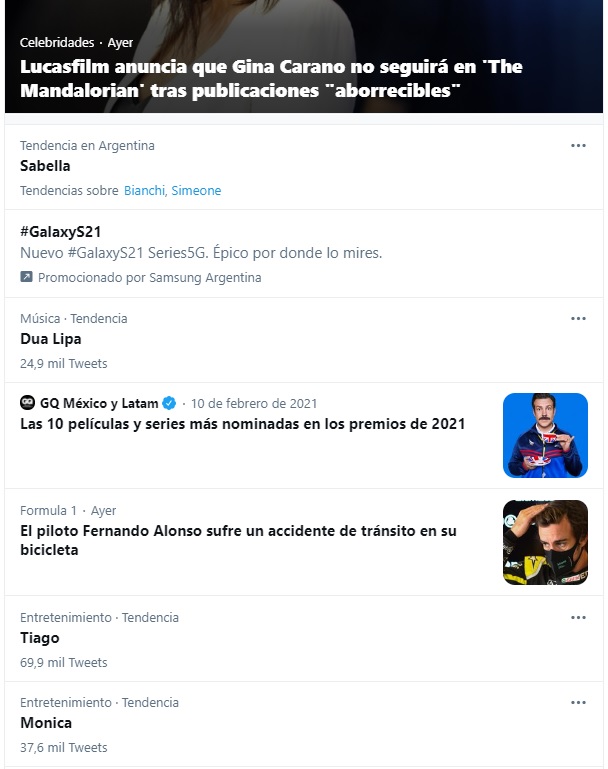Open the promoted #GalaxyS21 trend
This screenshot has height=769, width=608.
click(60, 231)
